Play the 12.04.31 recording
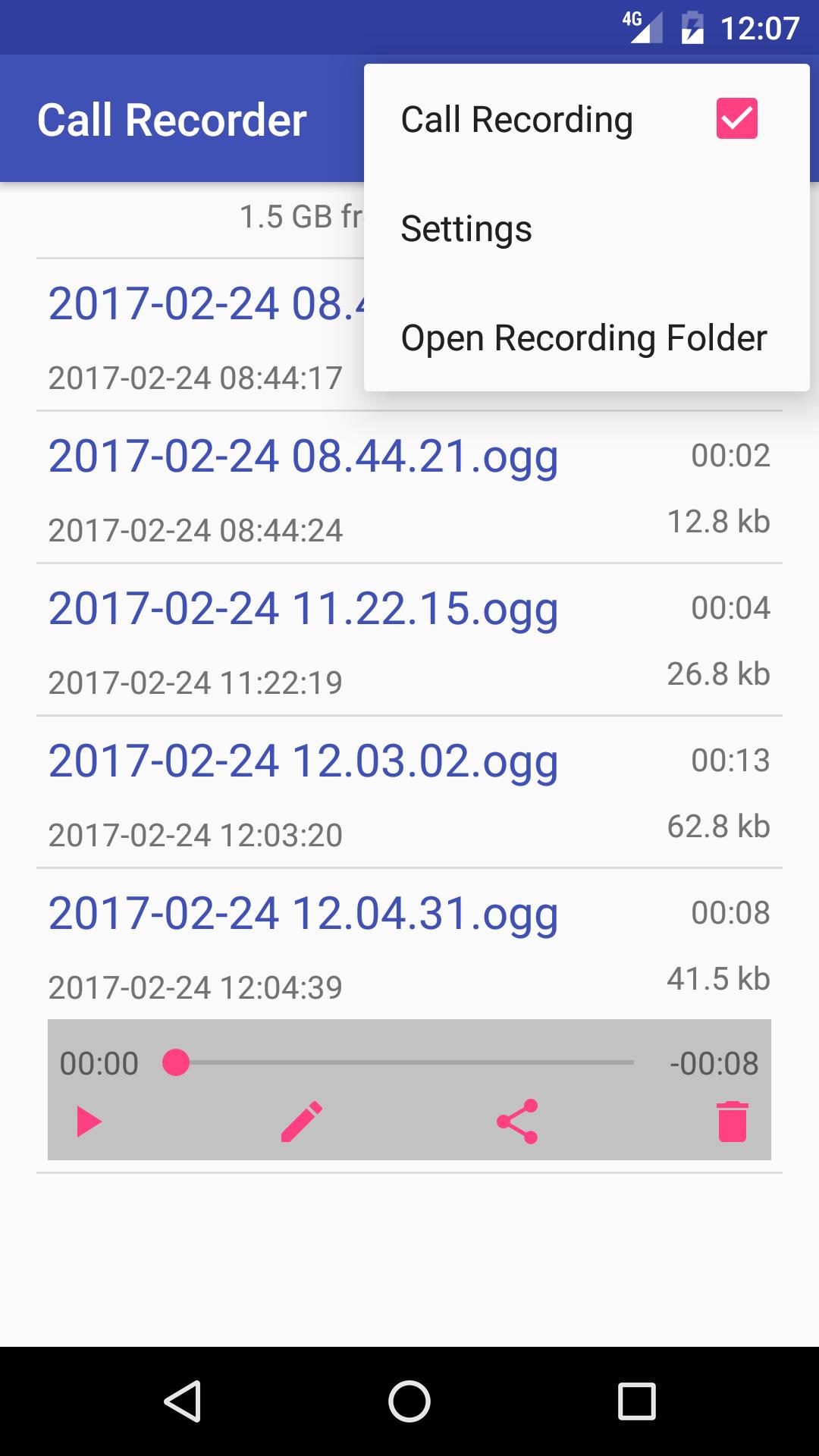The image size is (819, 1456). coord(89,1122)
